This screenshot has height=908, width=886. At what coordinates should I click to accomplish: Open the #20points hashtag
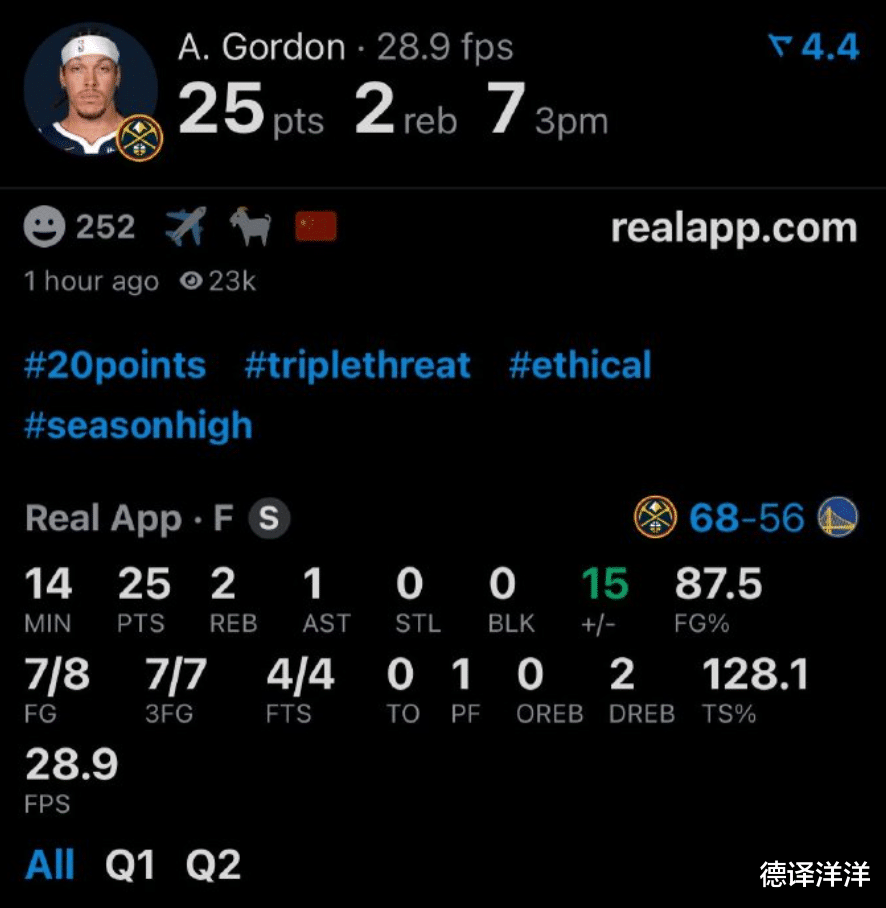pyautogui.click(x=115, y=365)
